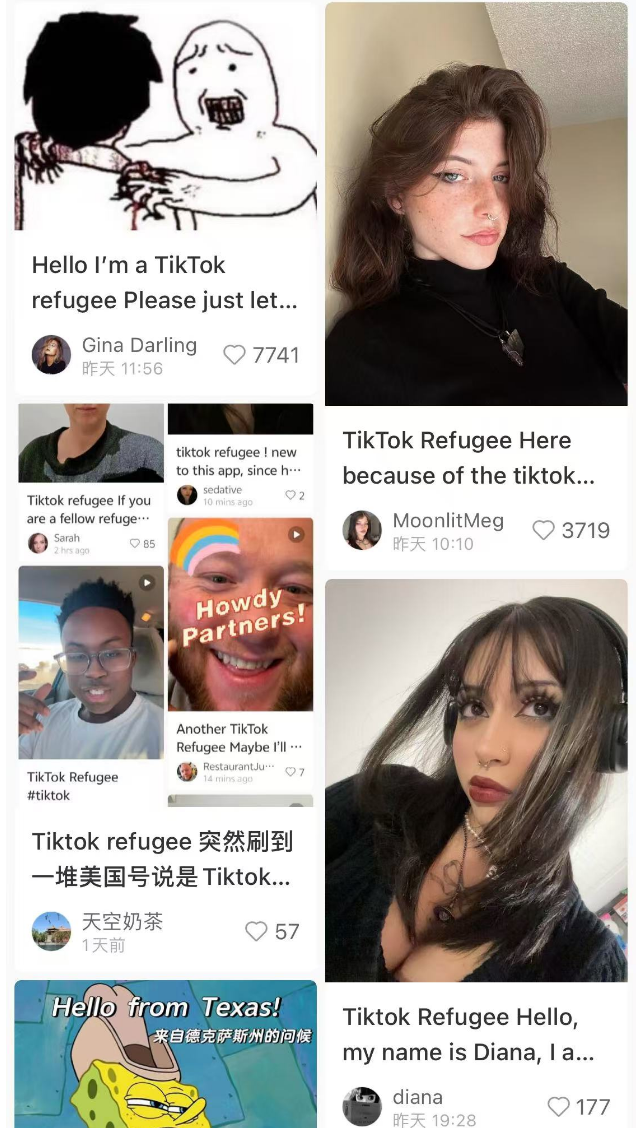Open Gina Darling's TikTok refugee post

point(165,282)
